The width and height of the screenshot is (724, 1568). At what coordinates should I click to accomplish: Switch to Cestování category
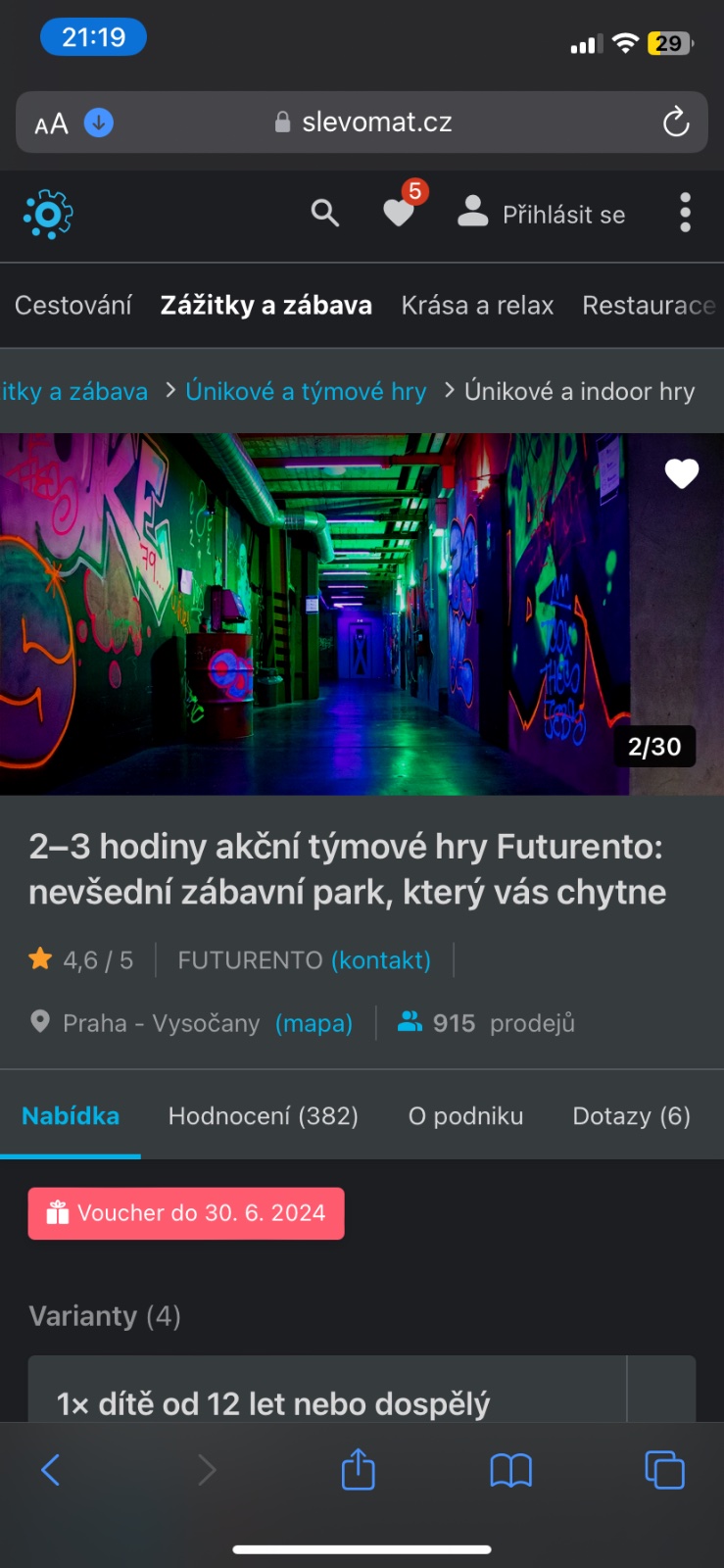click(72, 306)
